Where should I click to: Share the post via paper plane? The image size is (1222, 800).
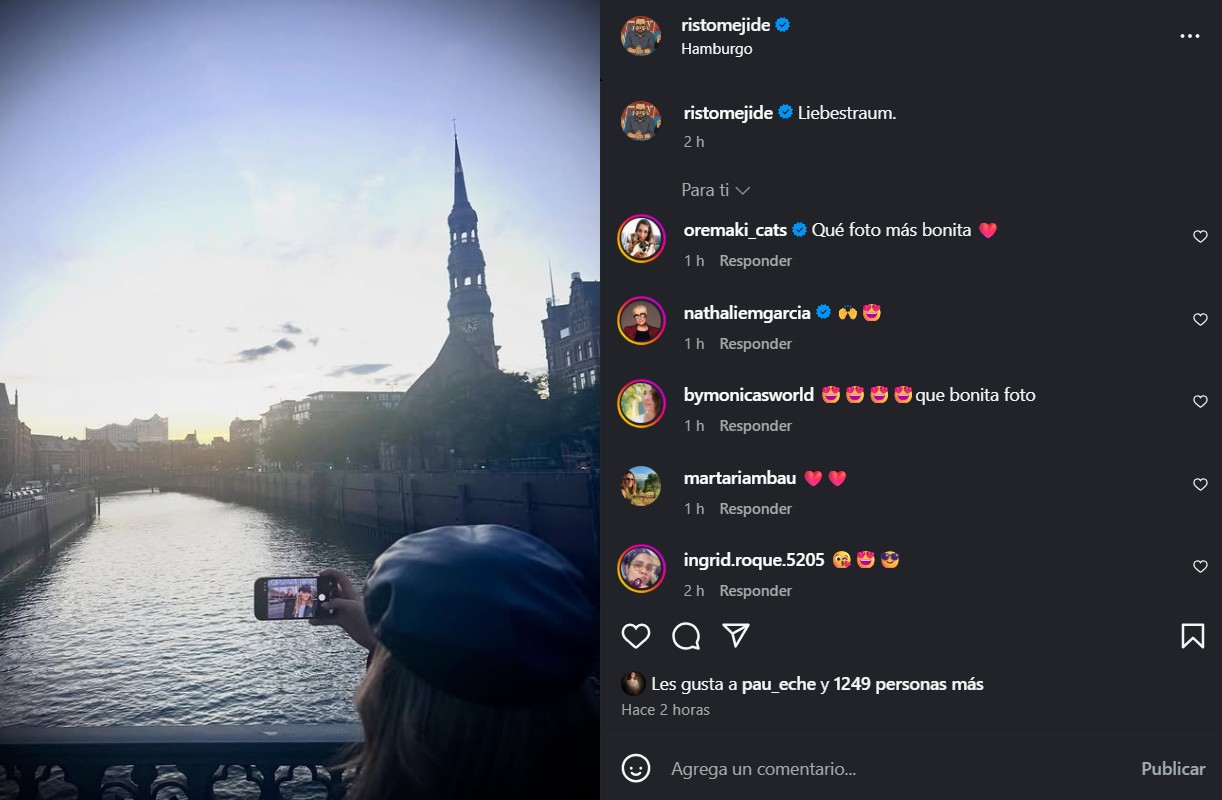point(736,636)
